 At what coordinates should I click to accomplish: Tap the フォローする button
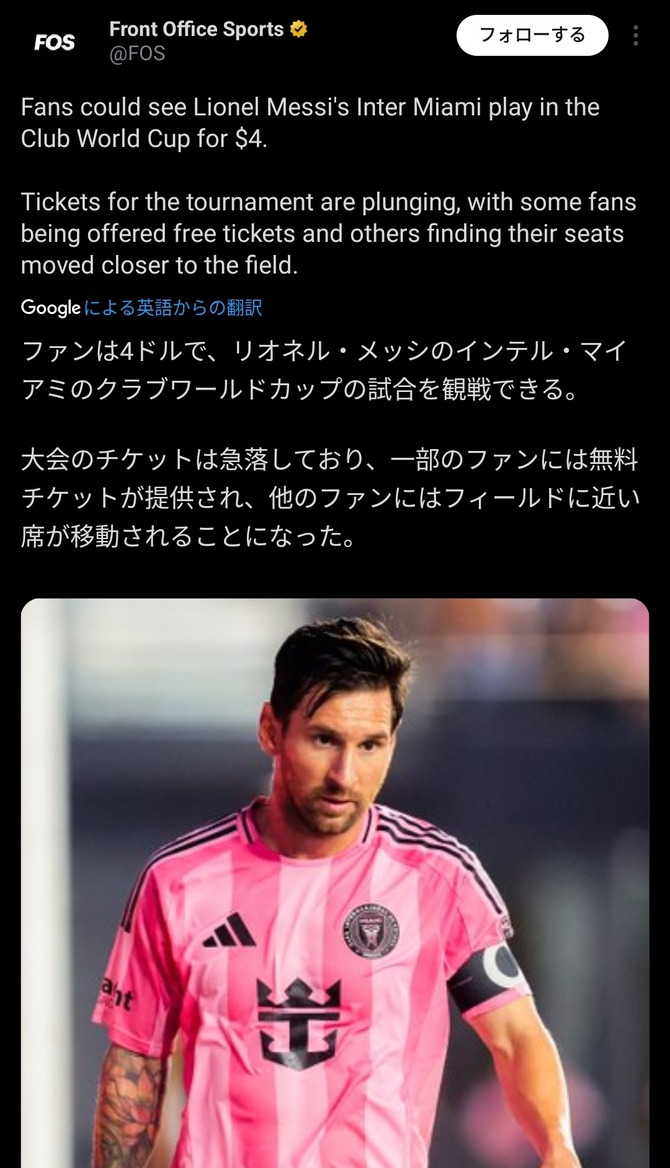pos(532,35)
